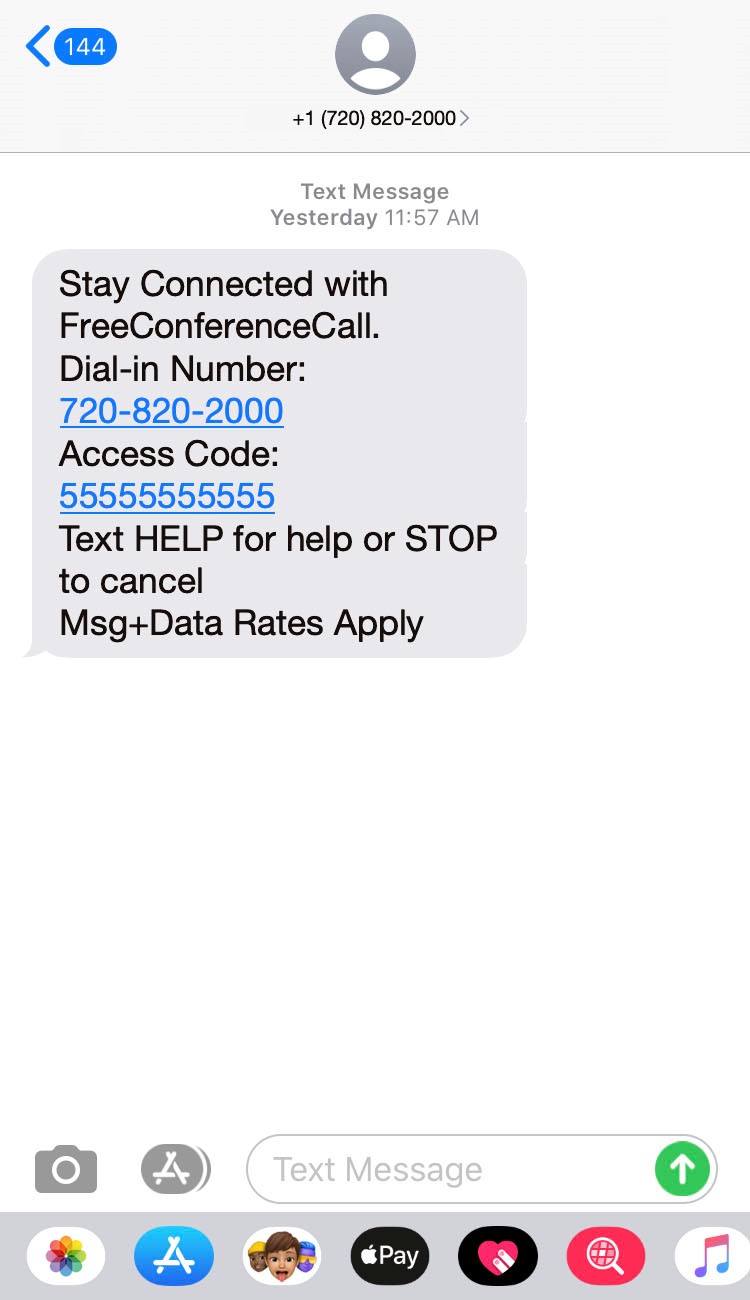Screen dimensions: 750x1300
Task: Open Apple Pay in the app drawer
Action: coord(390,1256)
